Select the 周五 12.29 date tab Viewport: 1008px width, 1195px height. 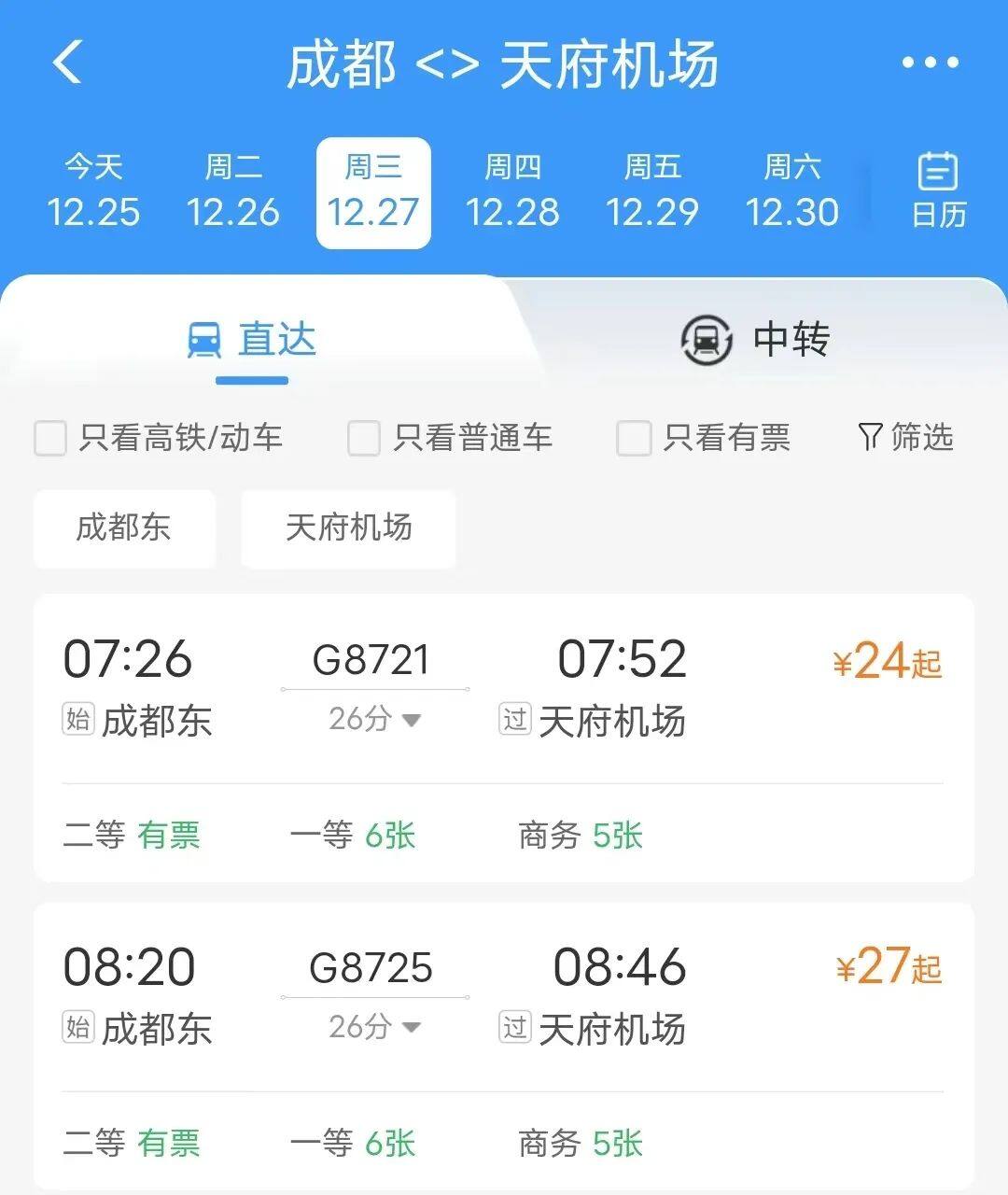(653, 191)
